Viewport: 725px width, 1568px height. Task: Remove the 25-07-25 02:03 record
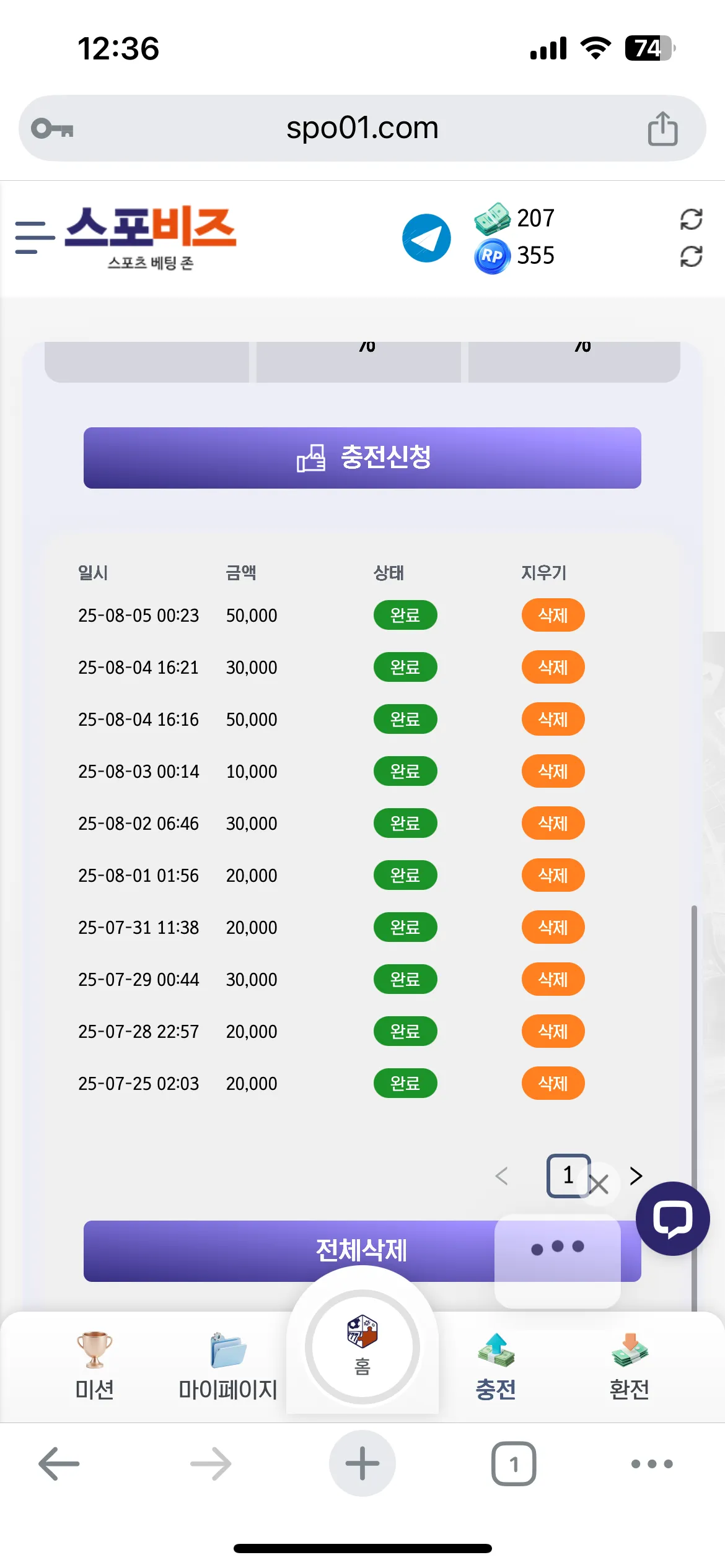coord(553,1083)
